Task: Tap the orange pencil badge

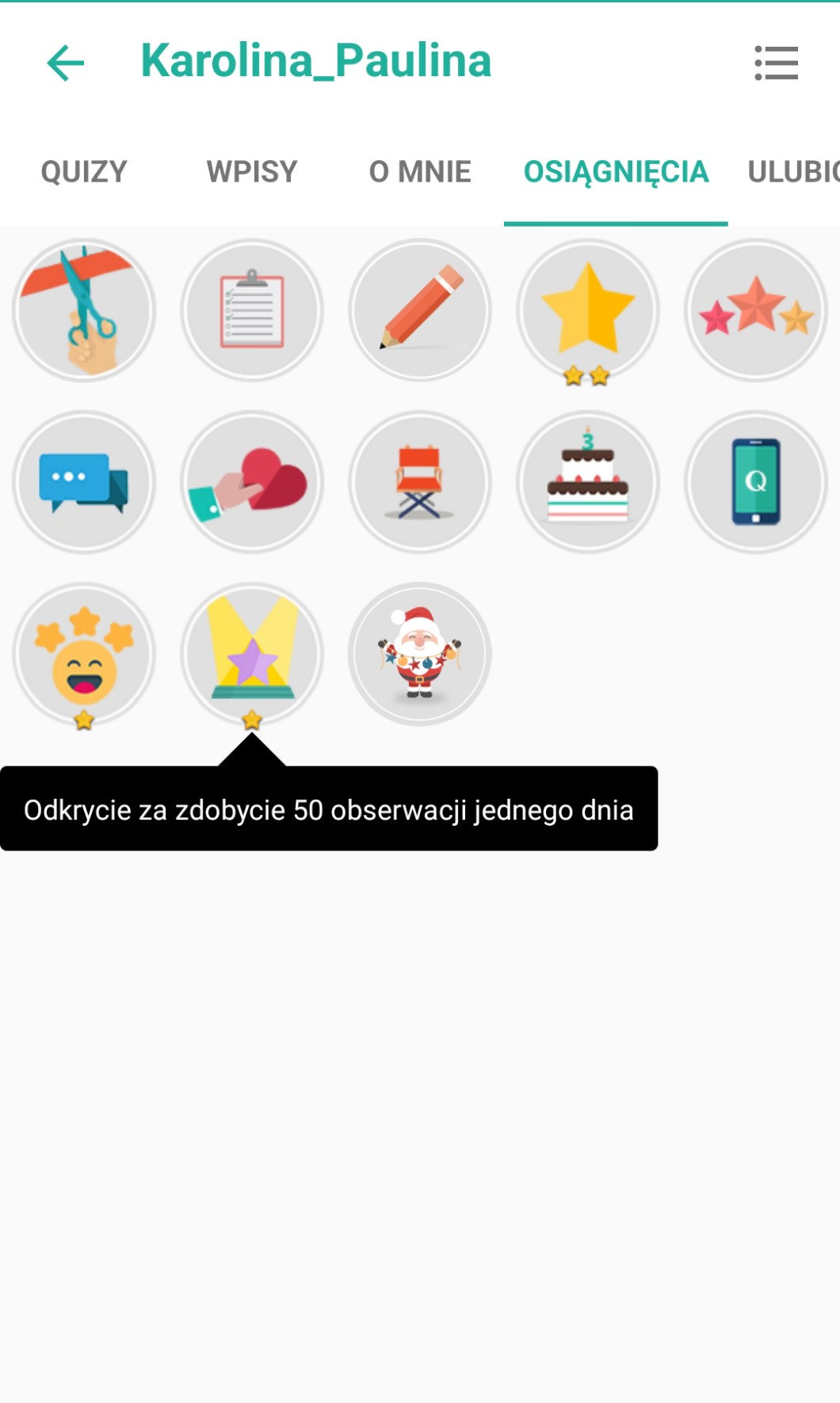Action: tap(420, 311)
